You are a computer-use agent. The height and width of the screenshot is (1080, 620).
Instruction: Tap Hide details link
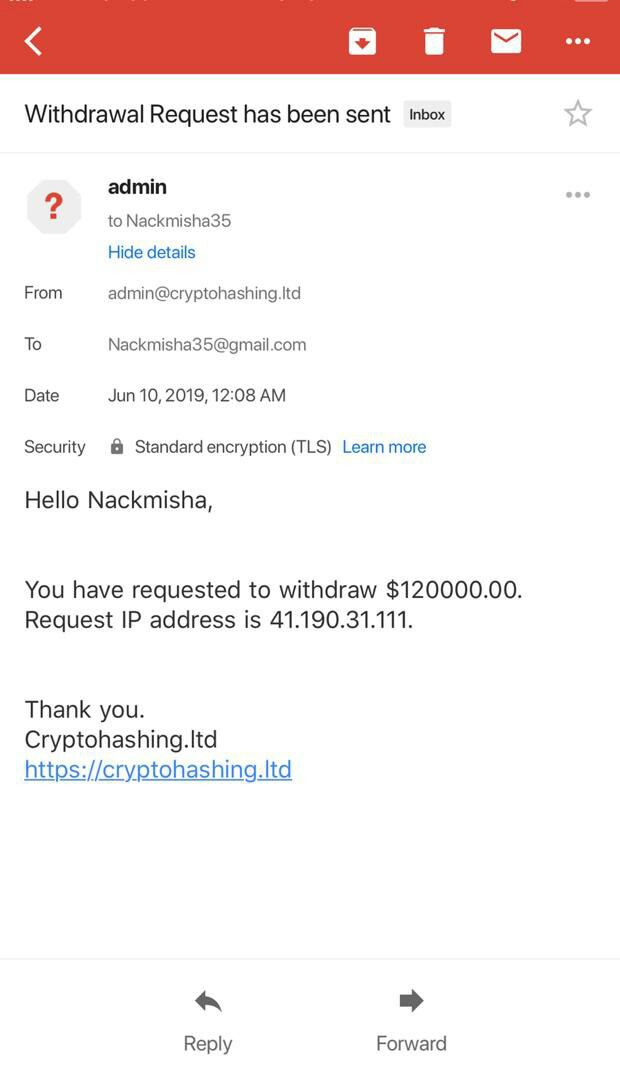152,252
